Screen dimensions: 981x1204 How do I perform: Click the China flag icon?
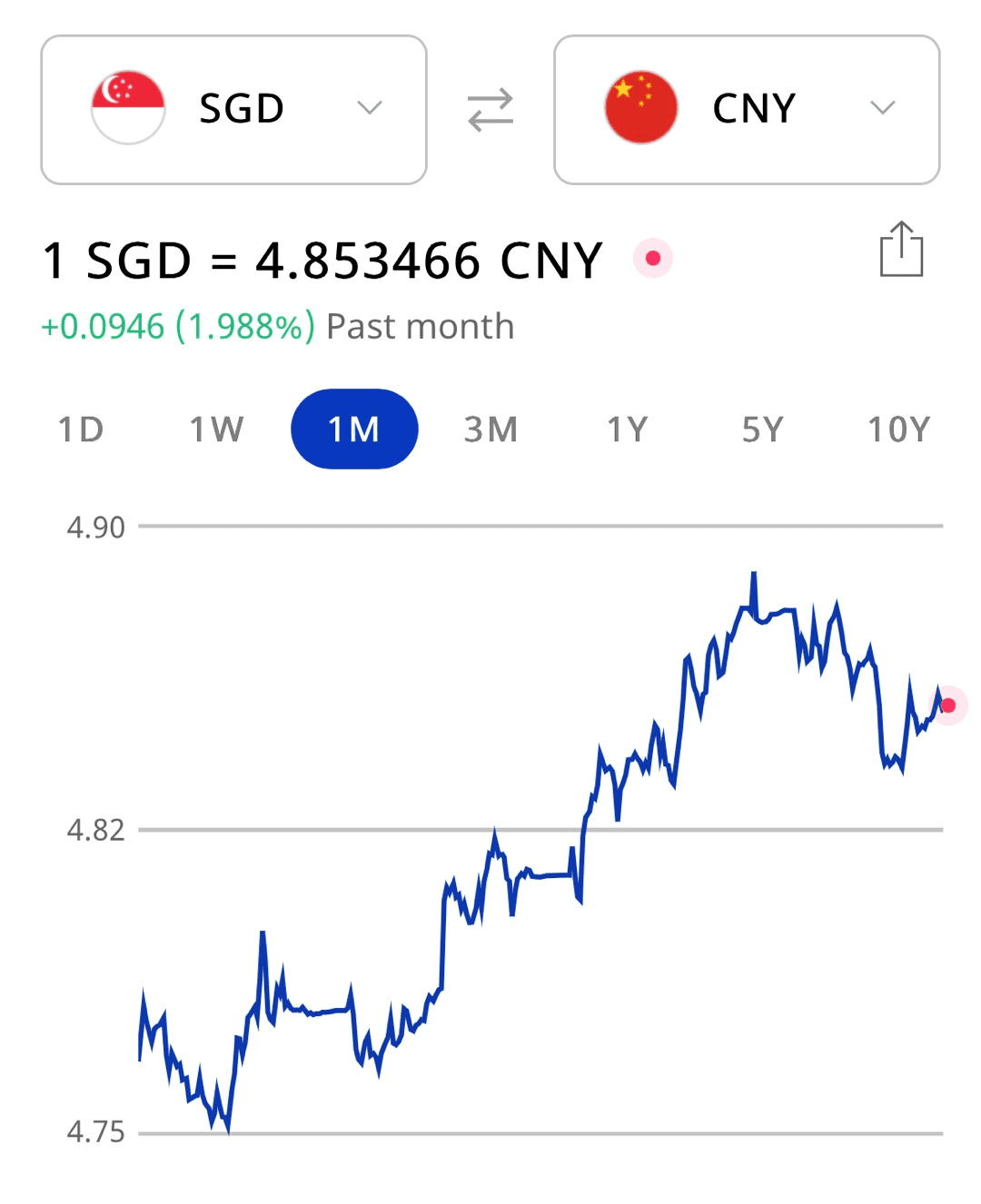point(640,107)
